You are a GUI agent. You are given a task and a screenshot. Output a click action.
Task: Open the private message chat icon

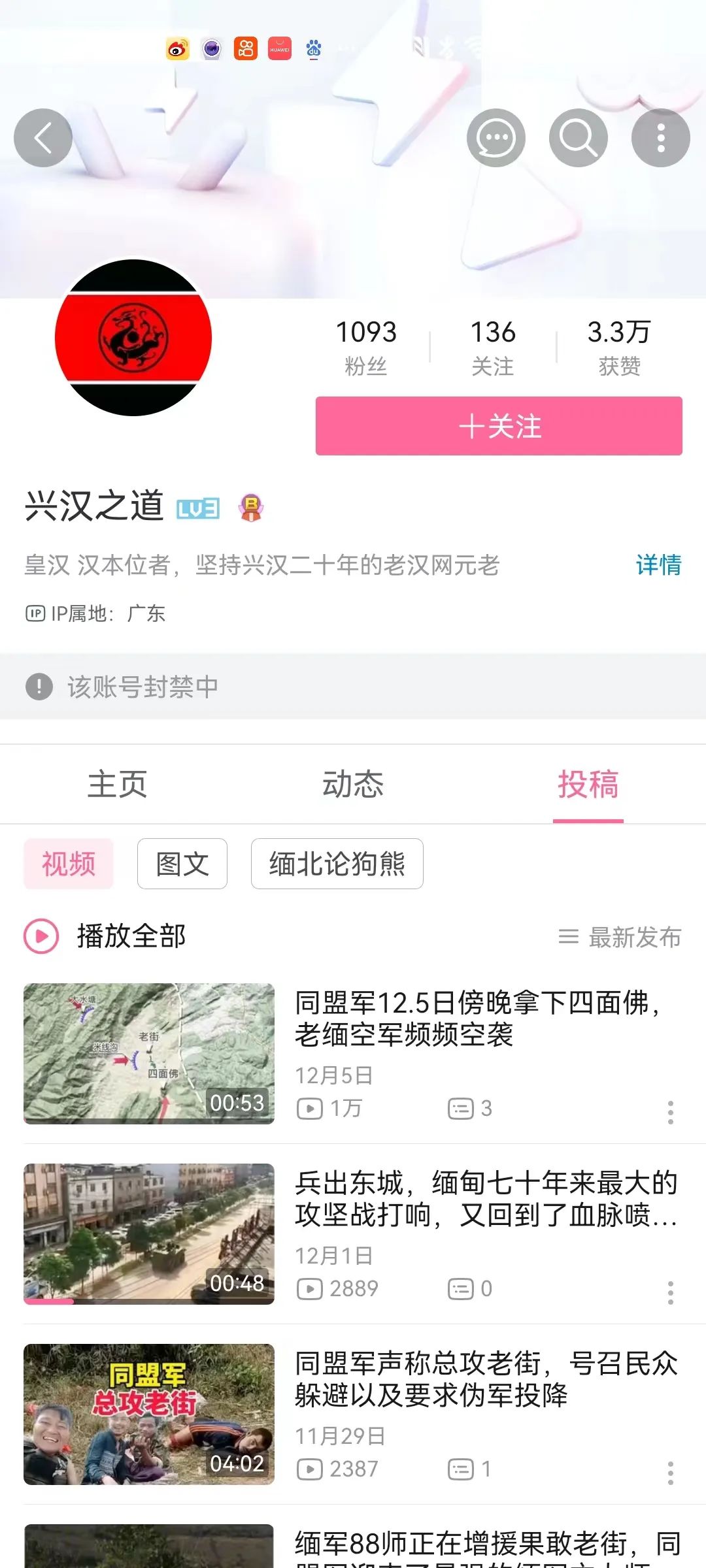[x=496, y=138]
